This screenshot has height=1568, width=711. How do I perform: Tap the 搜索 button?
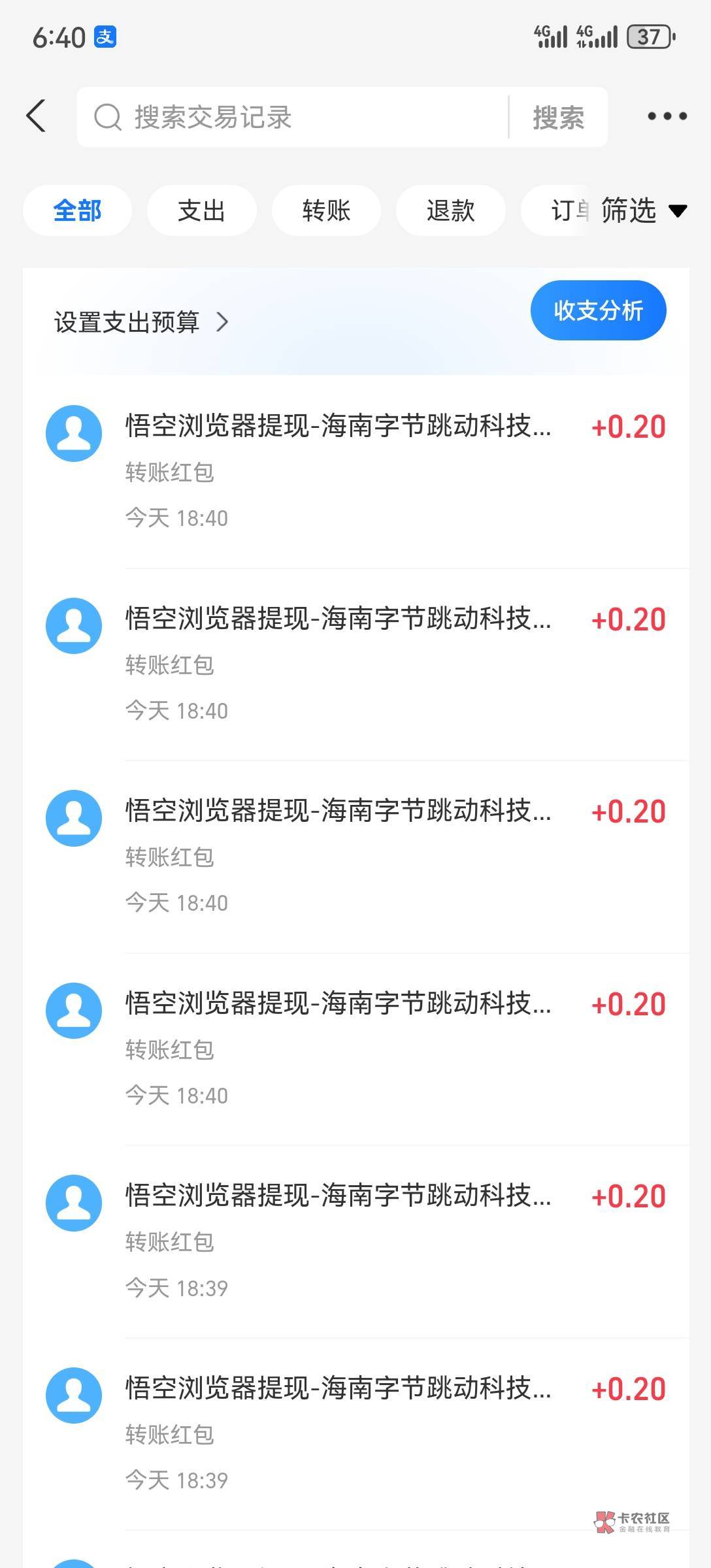pos(559,118)
